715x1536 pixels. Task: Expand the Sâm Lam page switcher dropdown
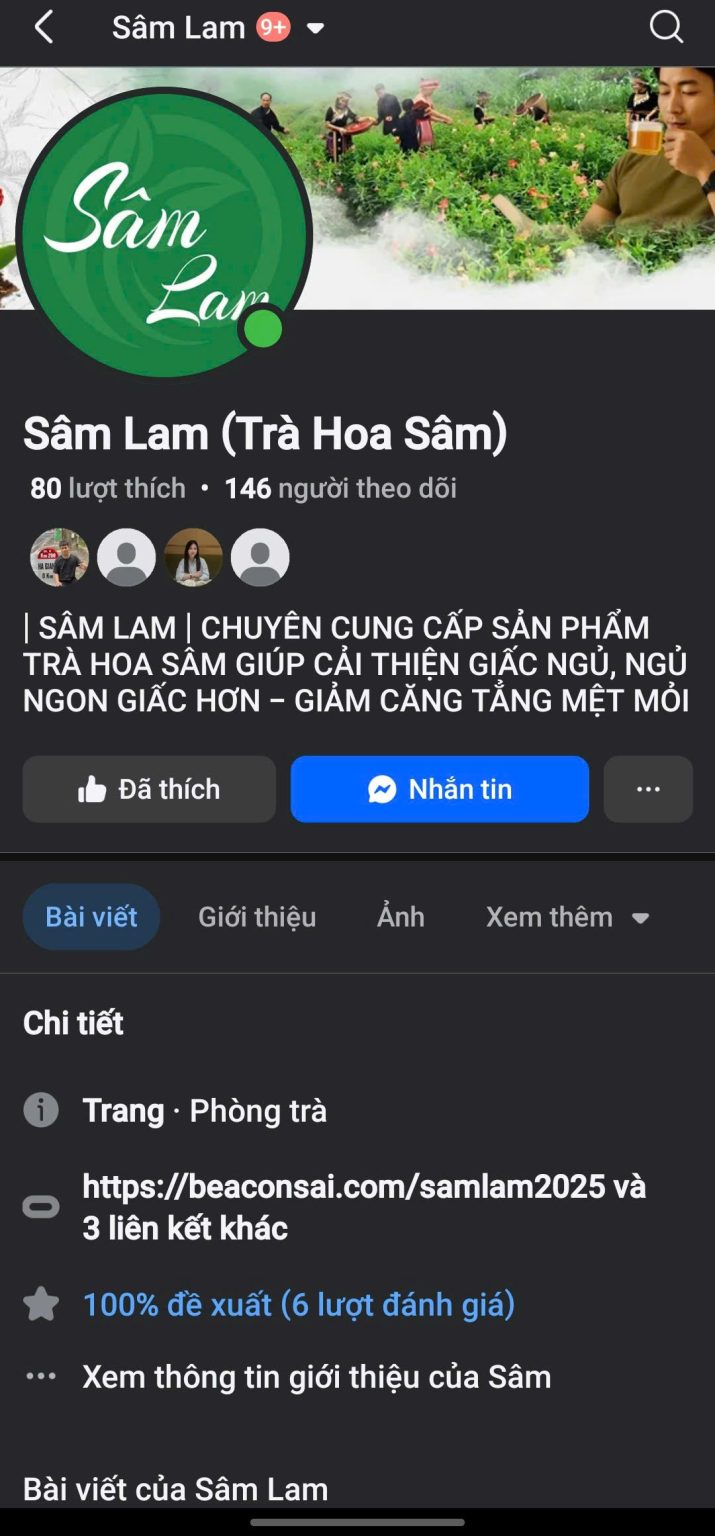tap(315, 28)
